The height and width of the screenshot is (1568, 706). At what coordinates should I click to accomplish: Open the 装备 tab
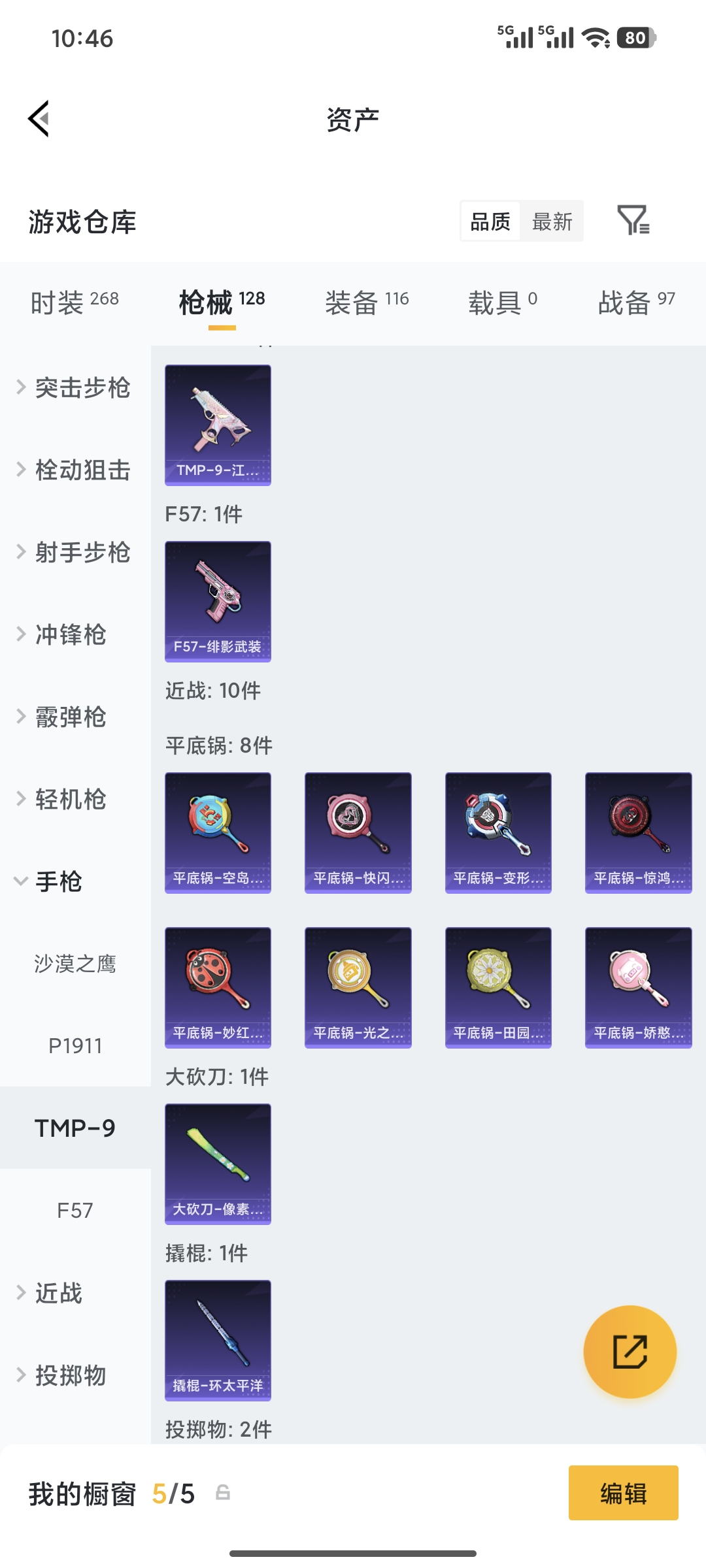click(x=367, y=302)
